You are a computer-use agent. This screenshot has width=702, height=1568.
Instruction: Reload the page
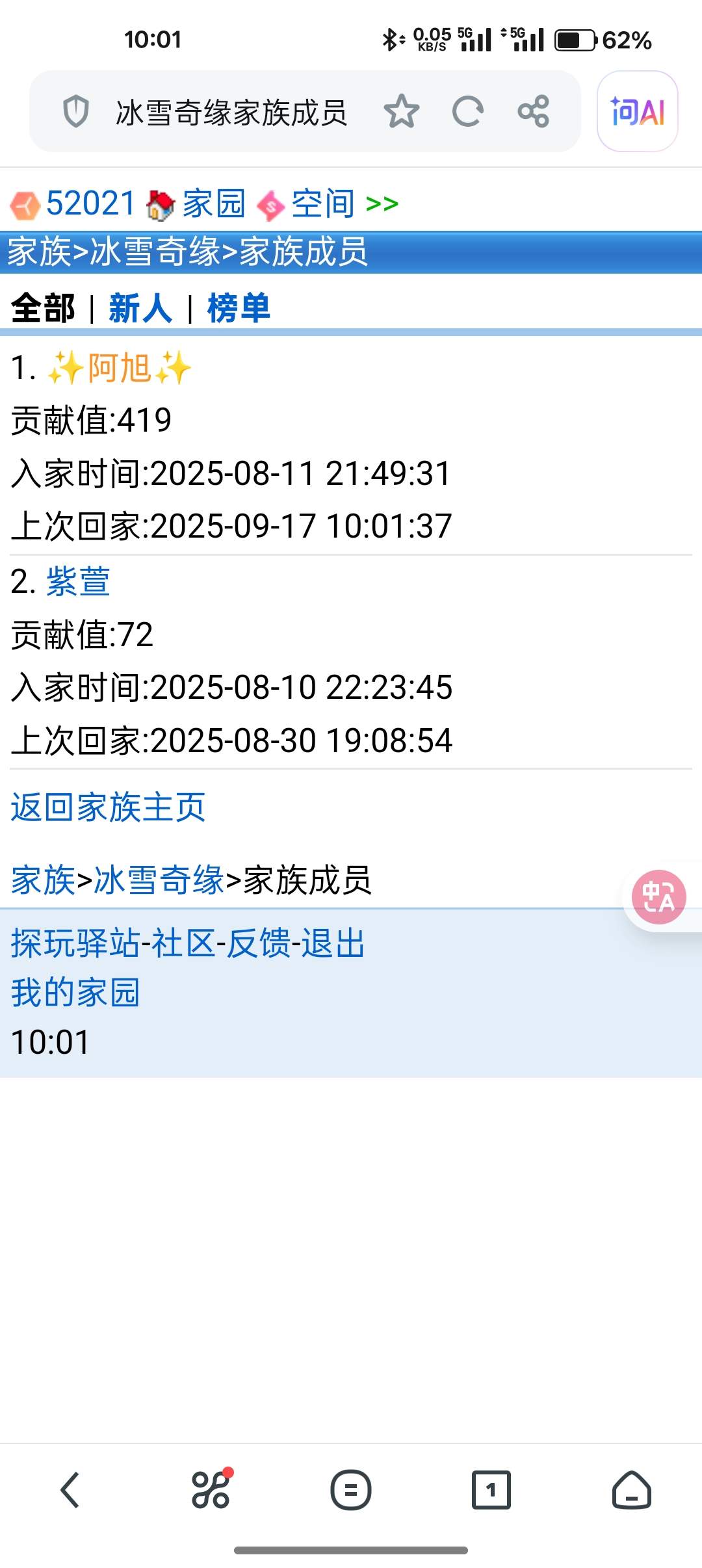pos(467,111)
